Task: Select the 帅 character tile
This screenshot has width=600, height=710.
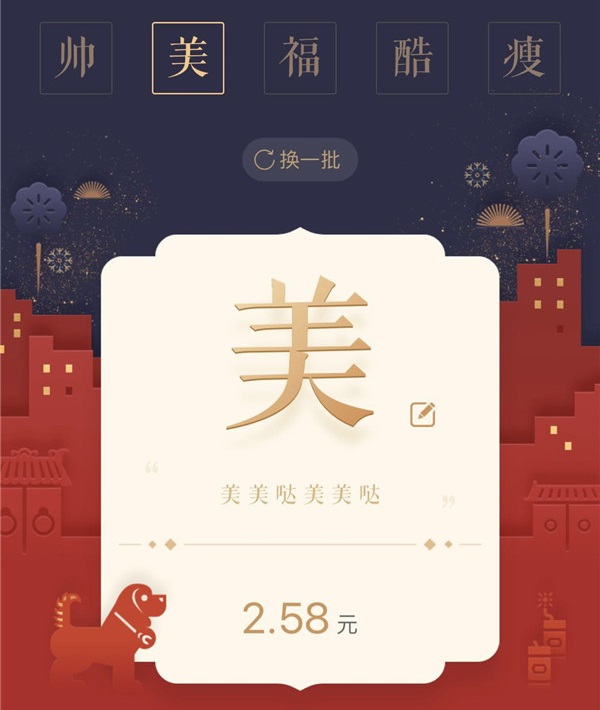Action: coord(76,58)
